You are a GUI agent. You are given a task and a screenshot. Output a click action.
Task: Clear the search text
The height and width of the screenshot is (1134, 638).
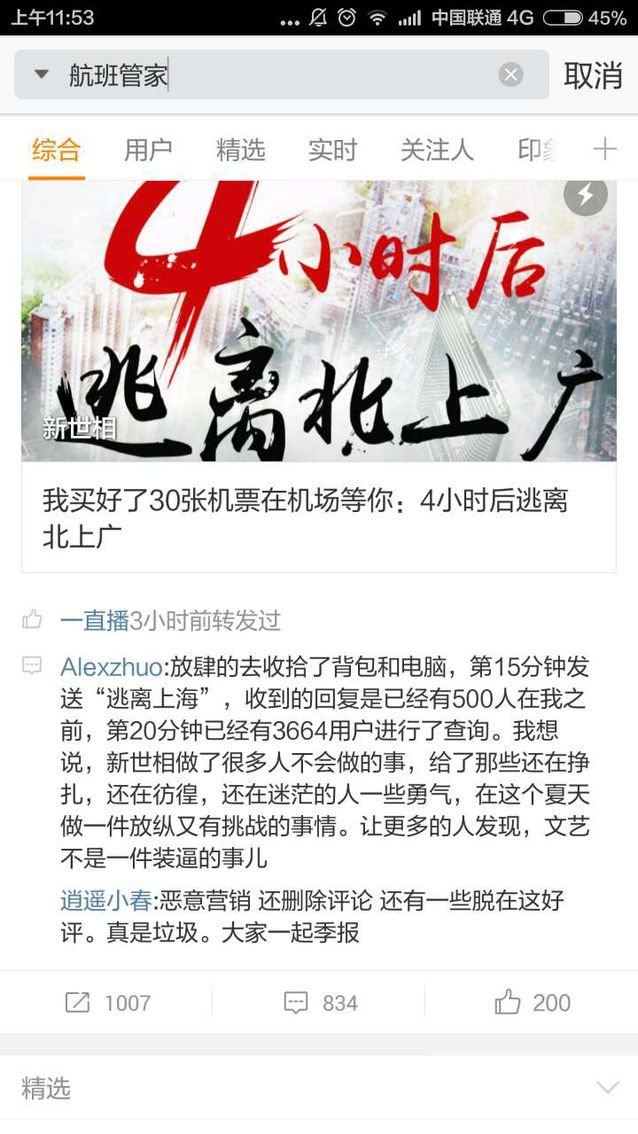[511, 75]
